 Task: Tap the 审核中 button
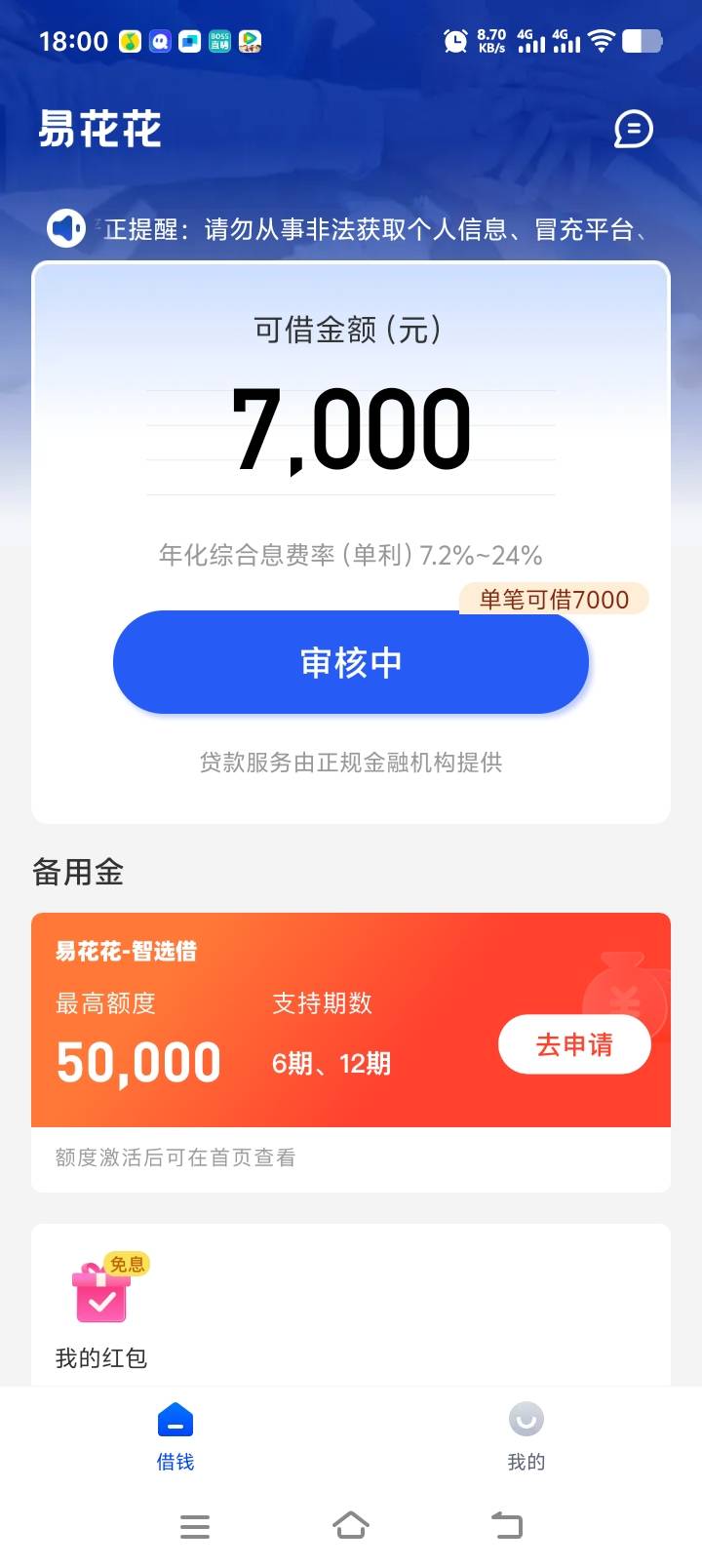click(x=351, y=662)
